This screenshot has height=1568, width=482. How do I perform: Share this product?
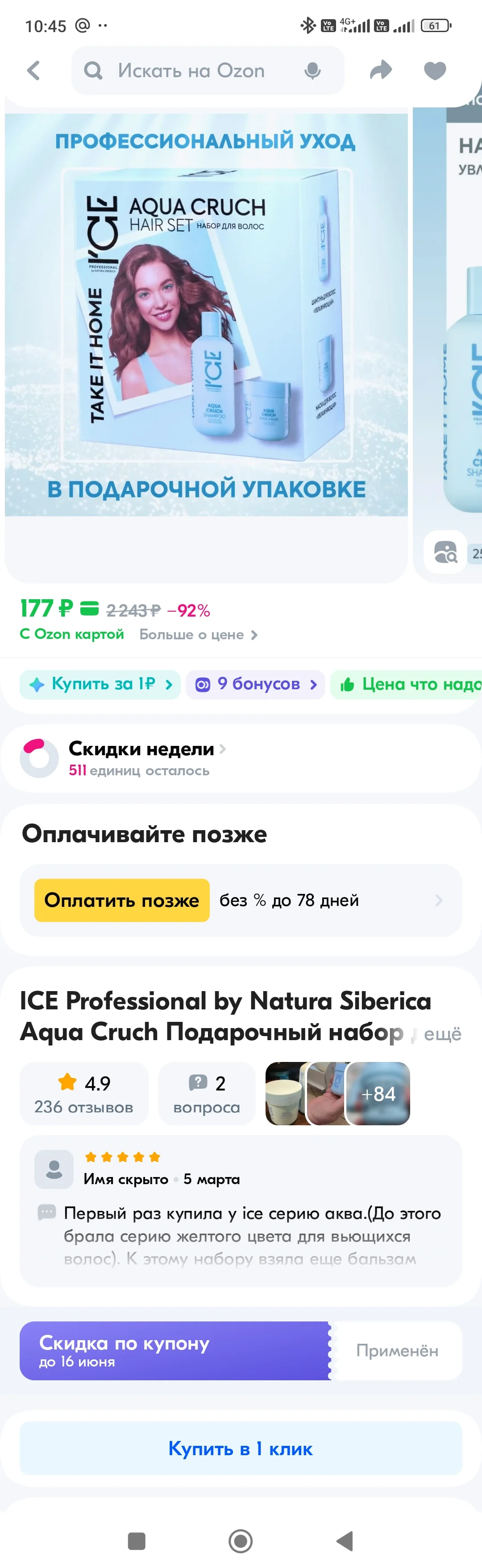[381, 70]
